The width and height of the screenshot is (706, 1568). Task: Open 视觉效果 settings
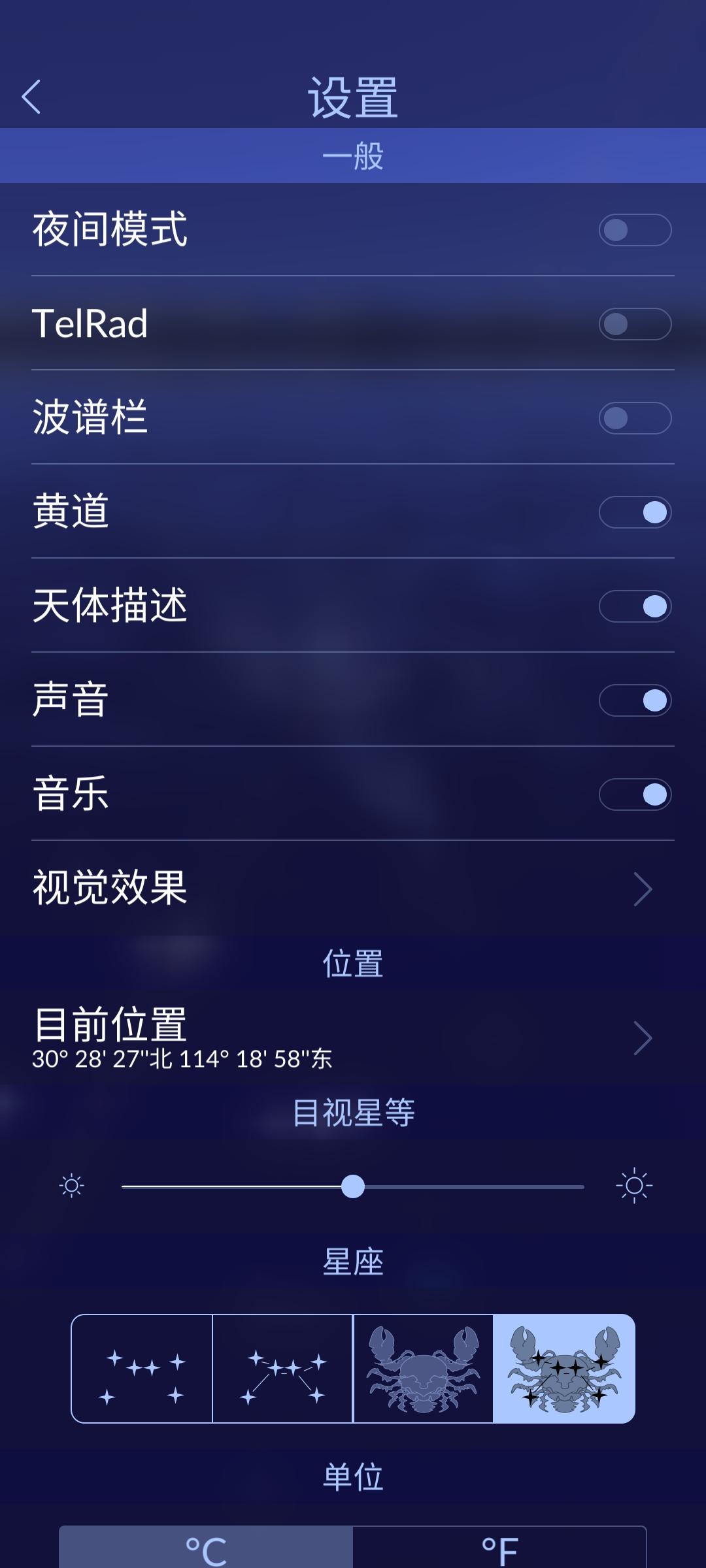click(x=353, y=889)
